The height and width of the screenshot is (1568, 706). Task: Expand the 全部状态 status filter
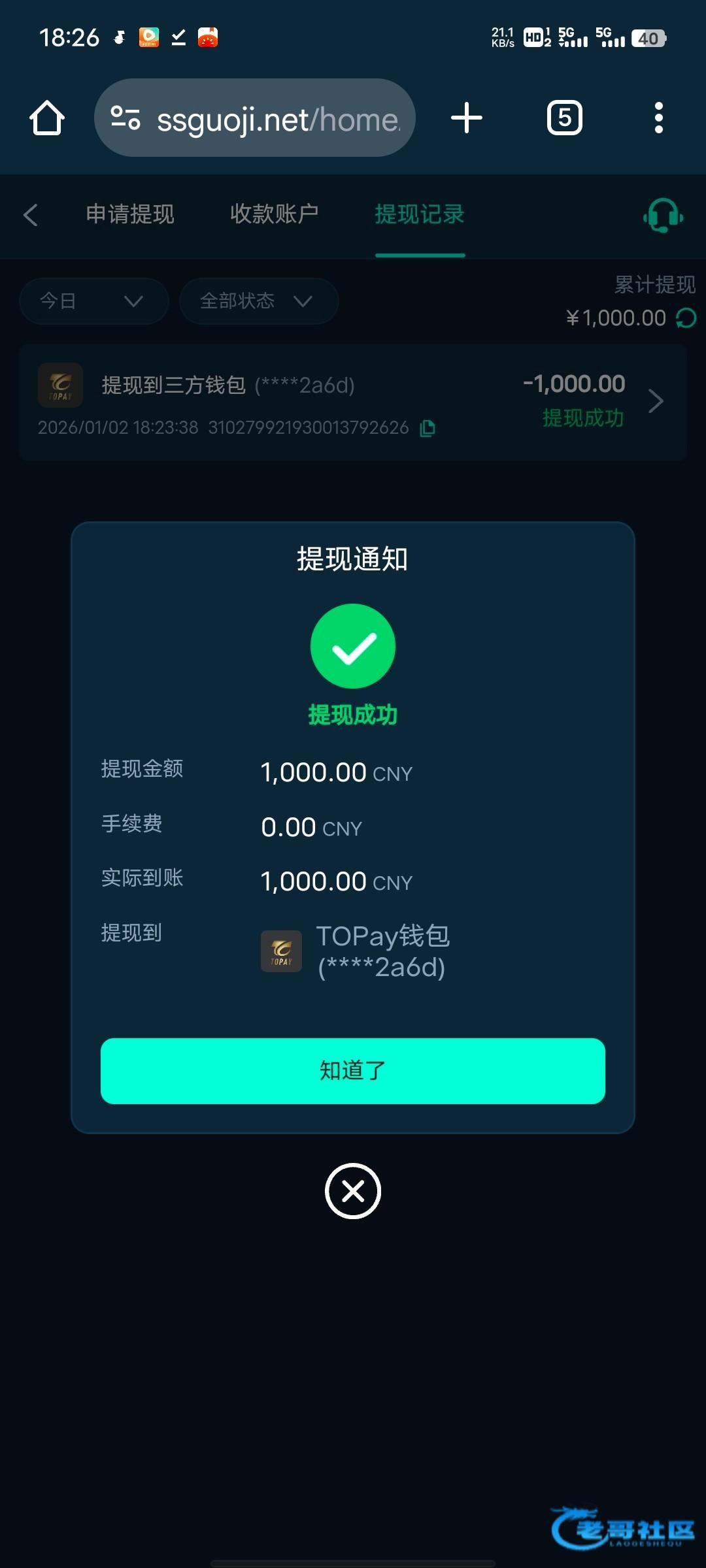tap(258, 301)
